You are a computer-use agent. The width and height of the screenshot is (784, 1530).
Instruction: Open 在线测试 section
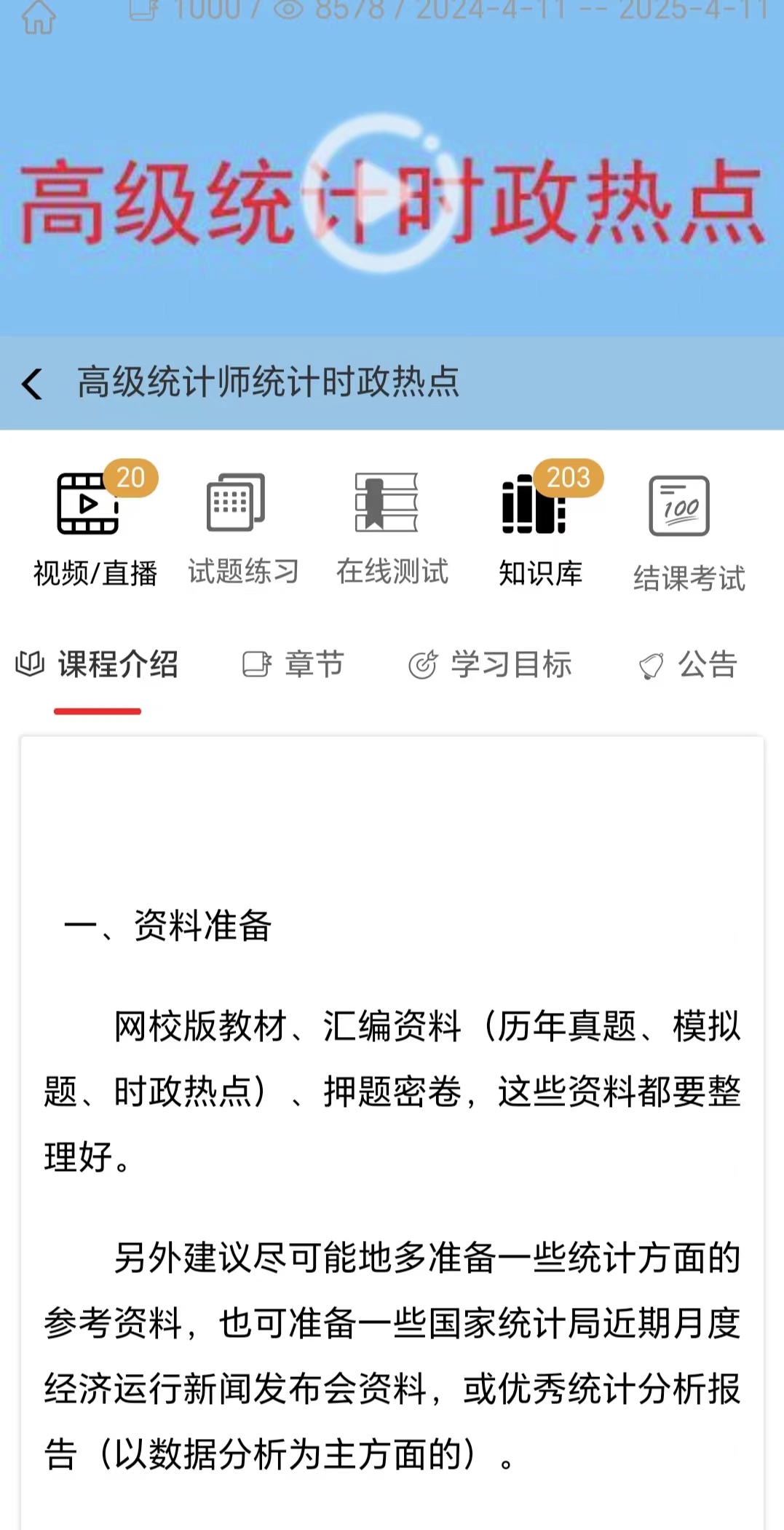click(x=391, y=526)
